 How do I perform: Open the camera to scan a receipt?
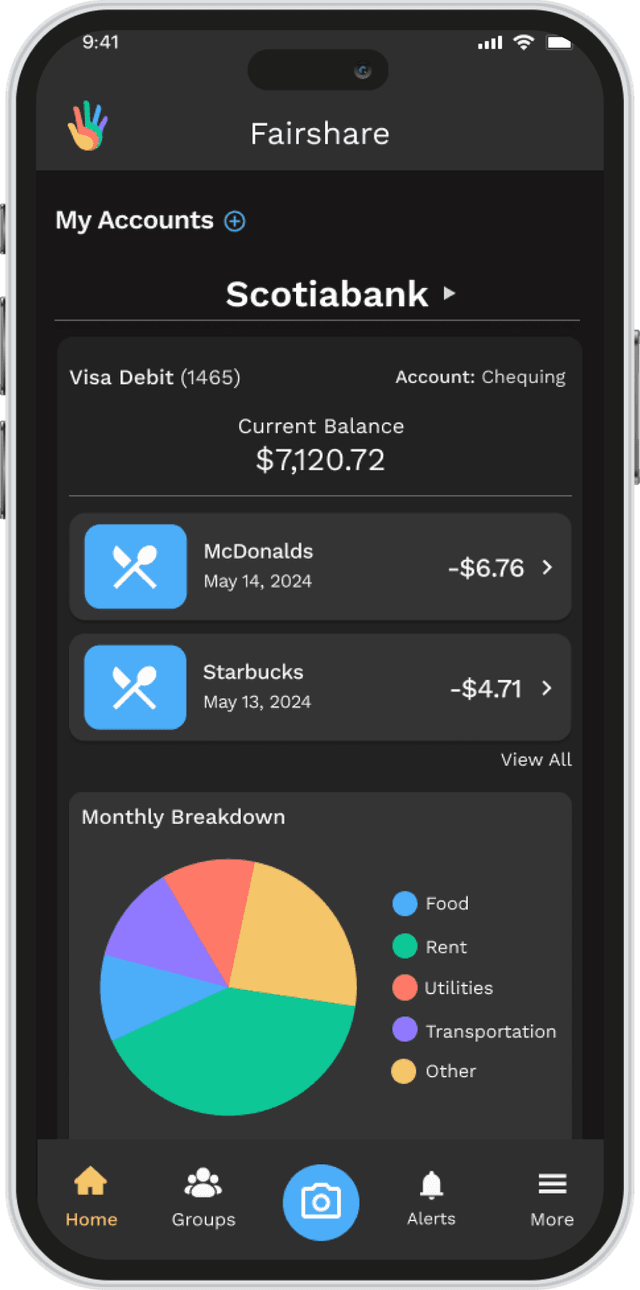[x=320, y=1201]
